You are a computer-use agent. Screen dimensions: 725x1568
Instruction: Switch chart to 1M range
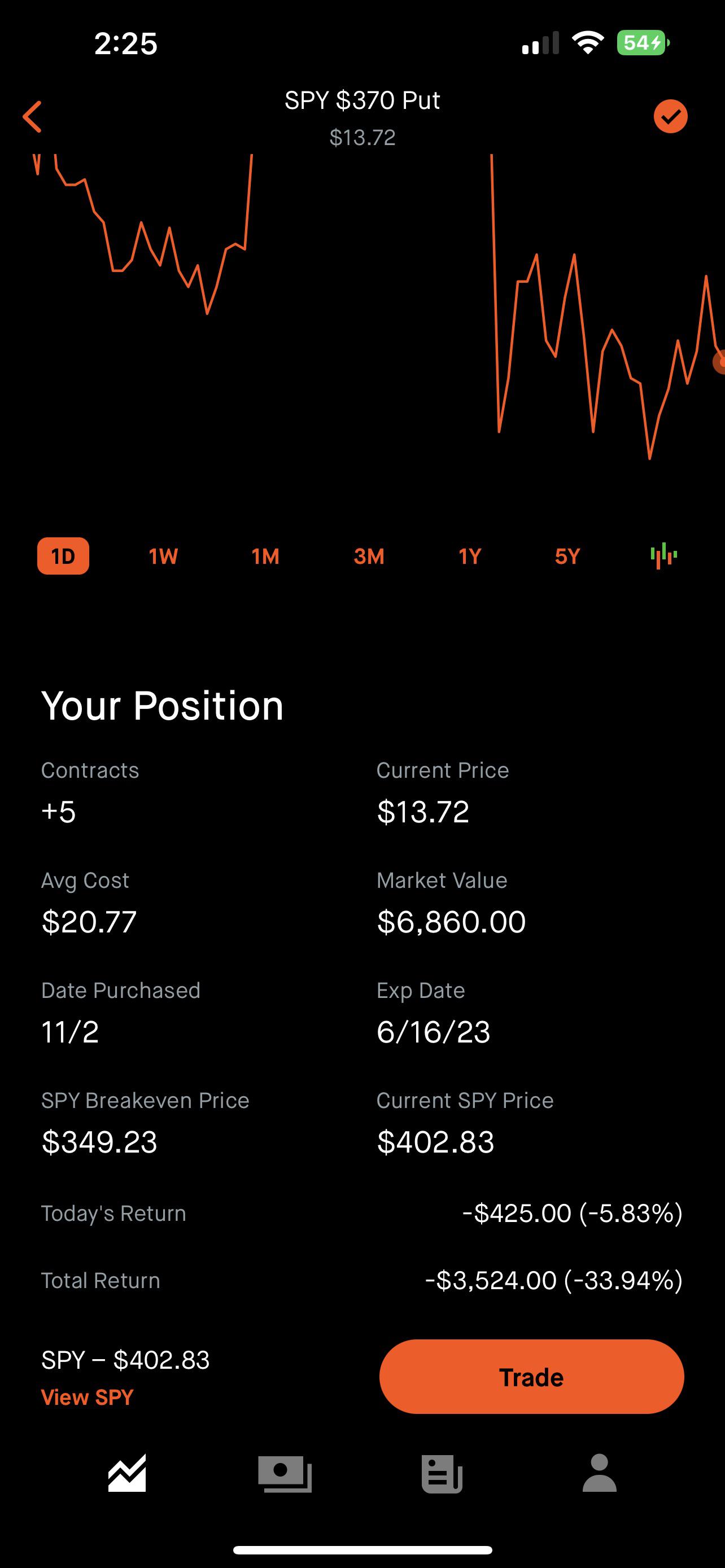(x=265, y=556)
